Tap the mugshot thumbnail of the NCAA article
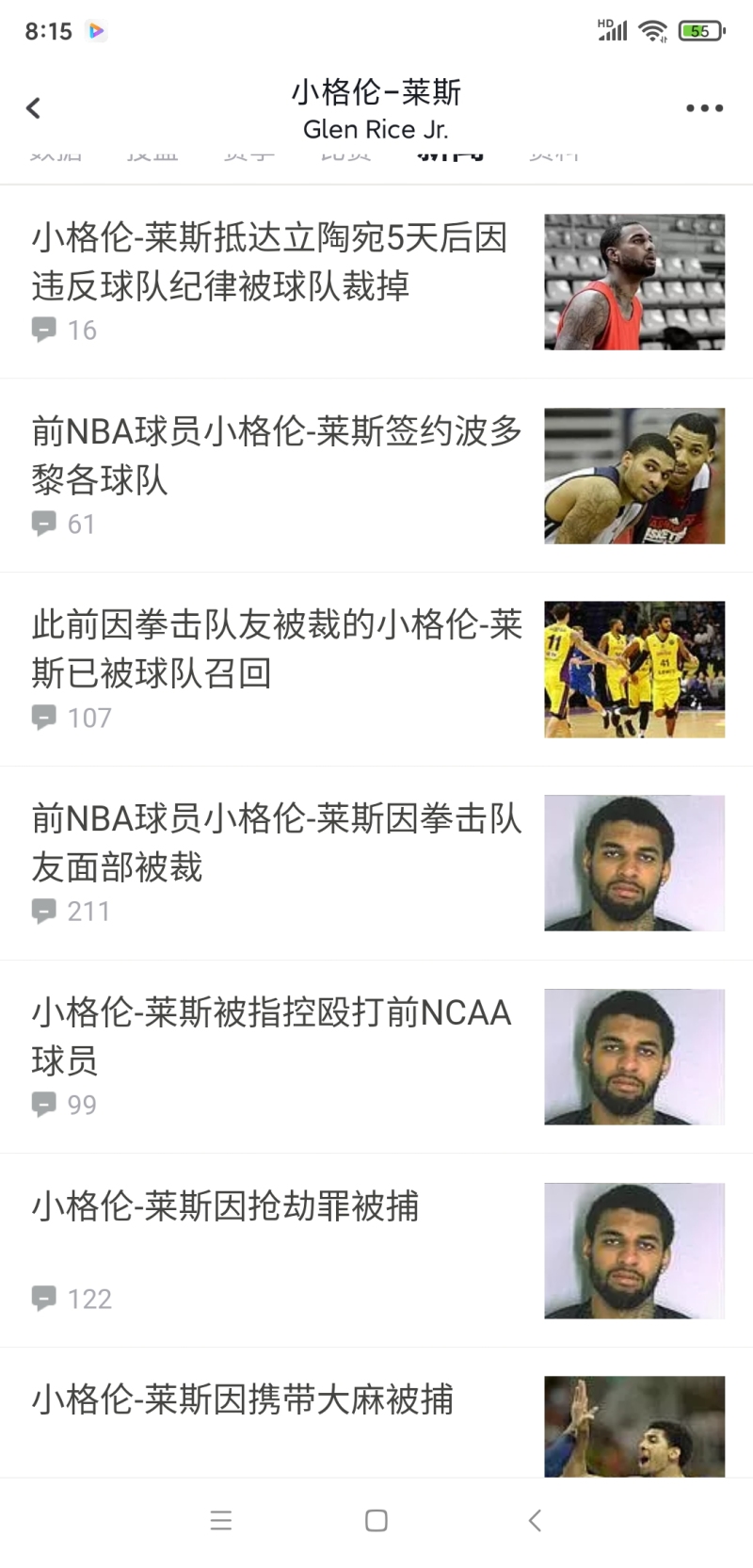This screenshot has width=753, height=1568. pyautogui.click(x=634, y=1057)
